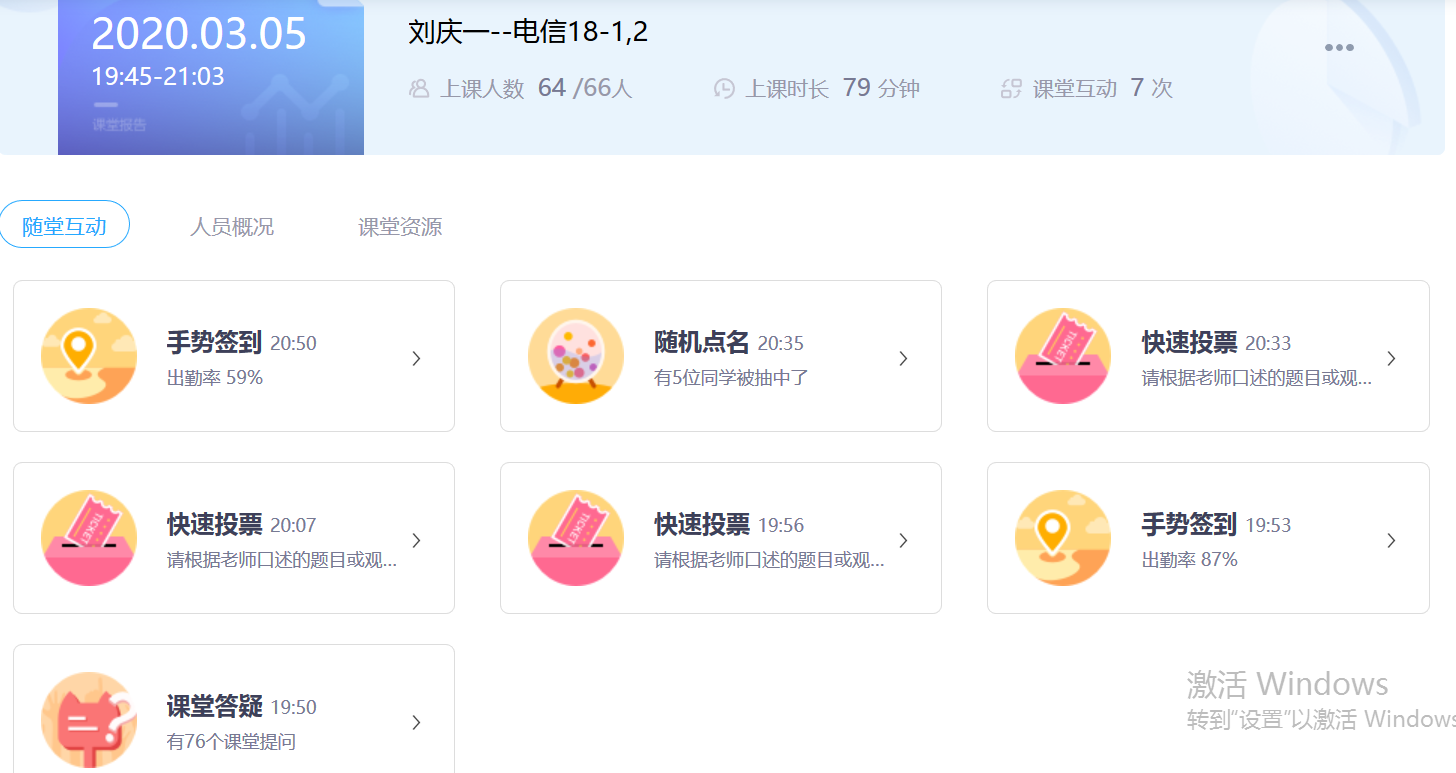
Task: Switch to the 课堂资源 tab
Action: tap(400, 227)
